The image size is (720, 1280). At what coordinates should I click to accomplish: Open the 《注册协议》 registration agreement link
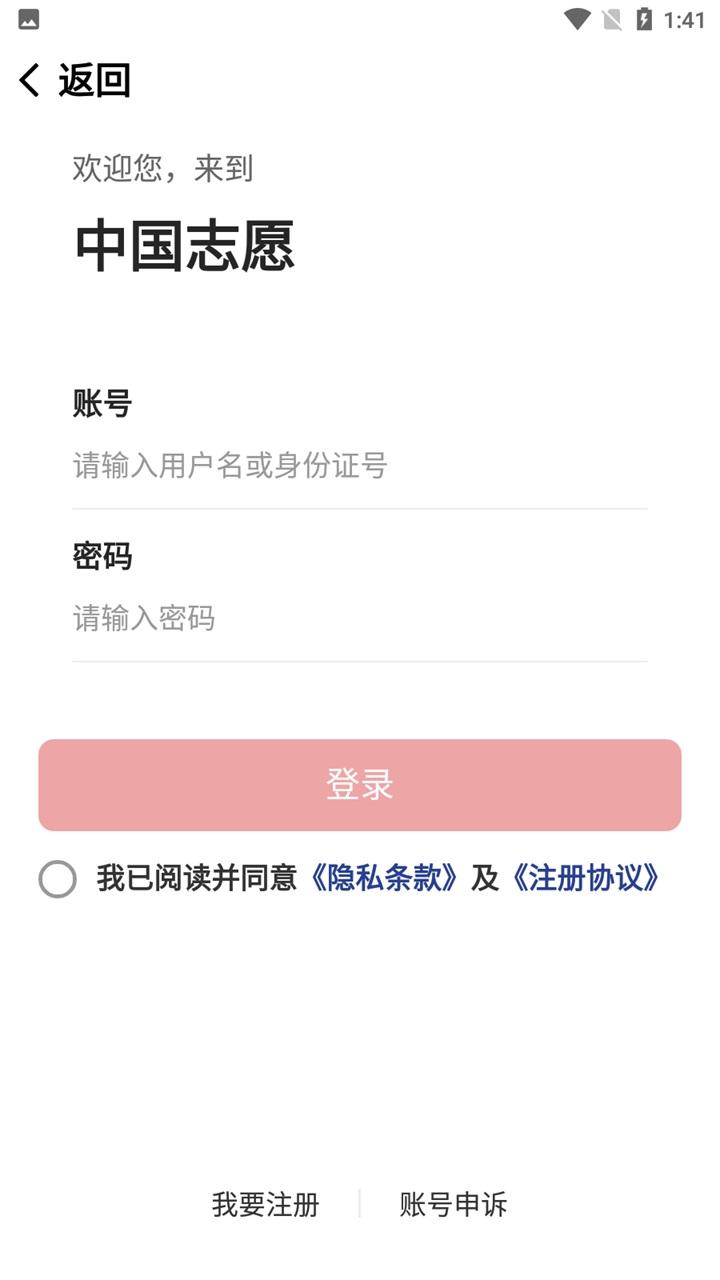(585, 878)
